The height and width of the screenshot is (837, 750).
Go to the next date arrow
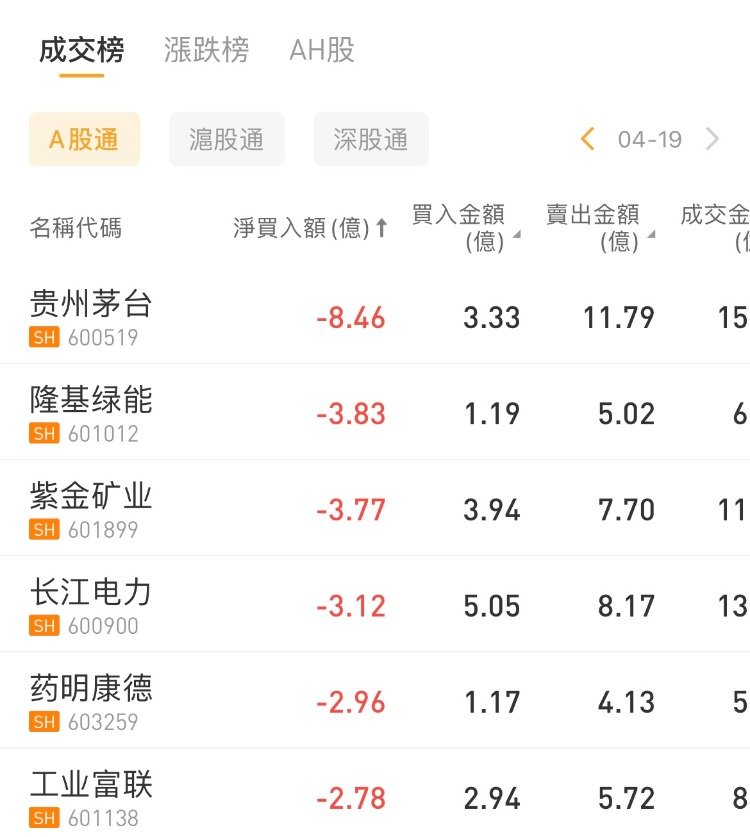tap(712, 139)
